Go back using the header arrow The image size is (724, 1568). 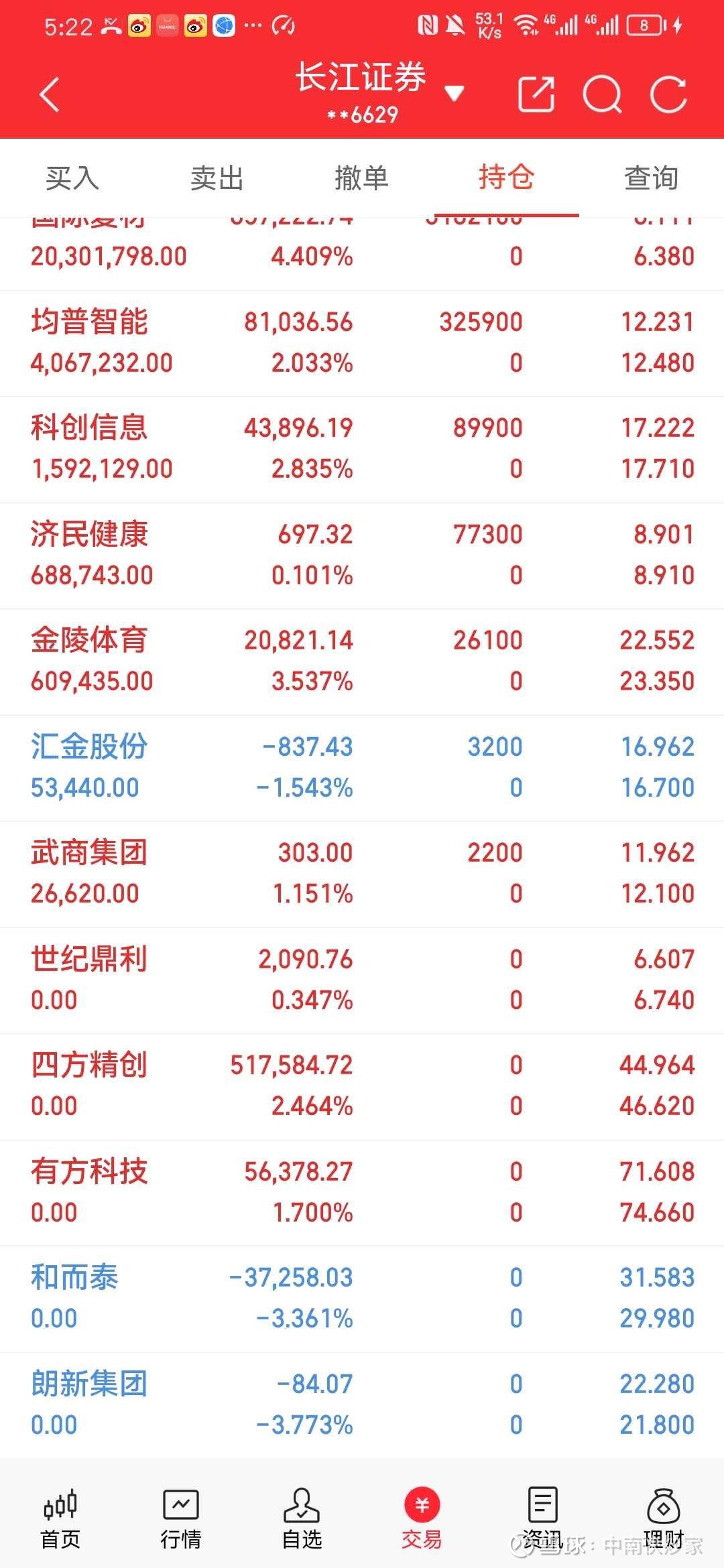[x=49, y=94]
